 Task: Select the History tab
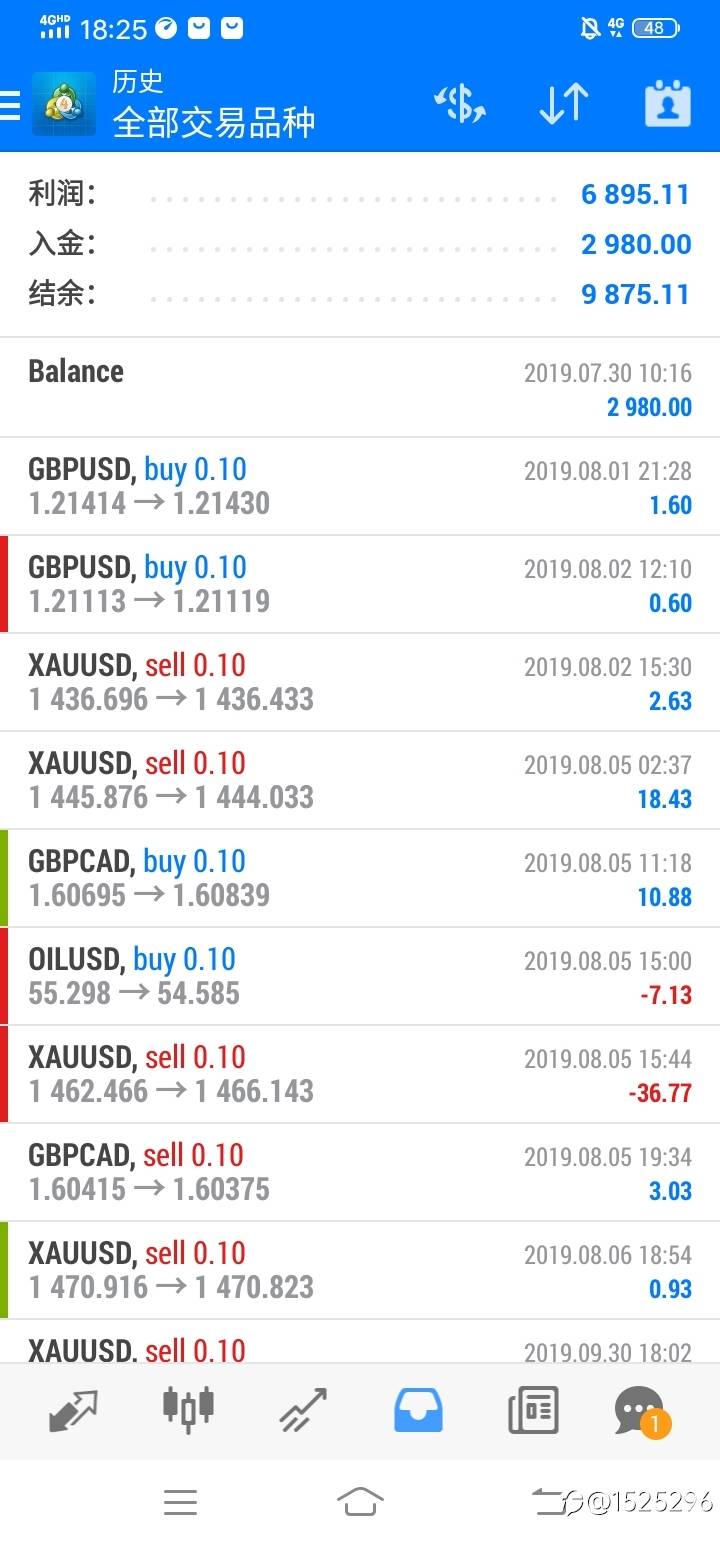tap(418, 1410)
